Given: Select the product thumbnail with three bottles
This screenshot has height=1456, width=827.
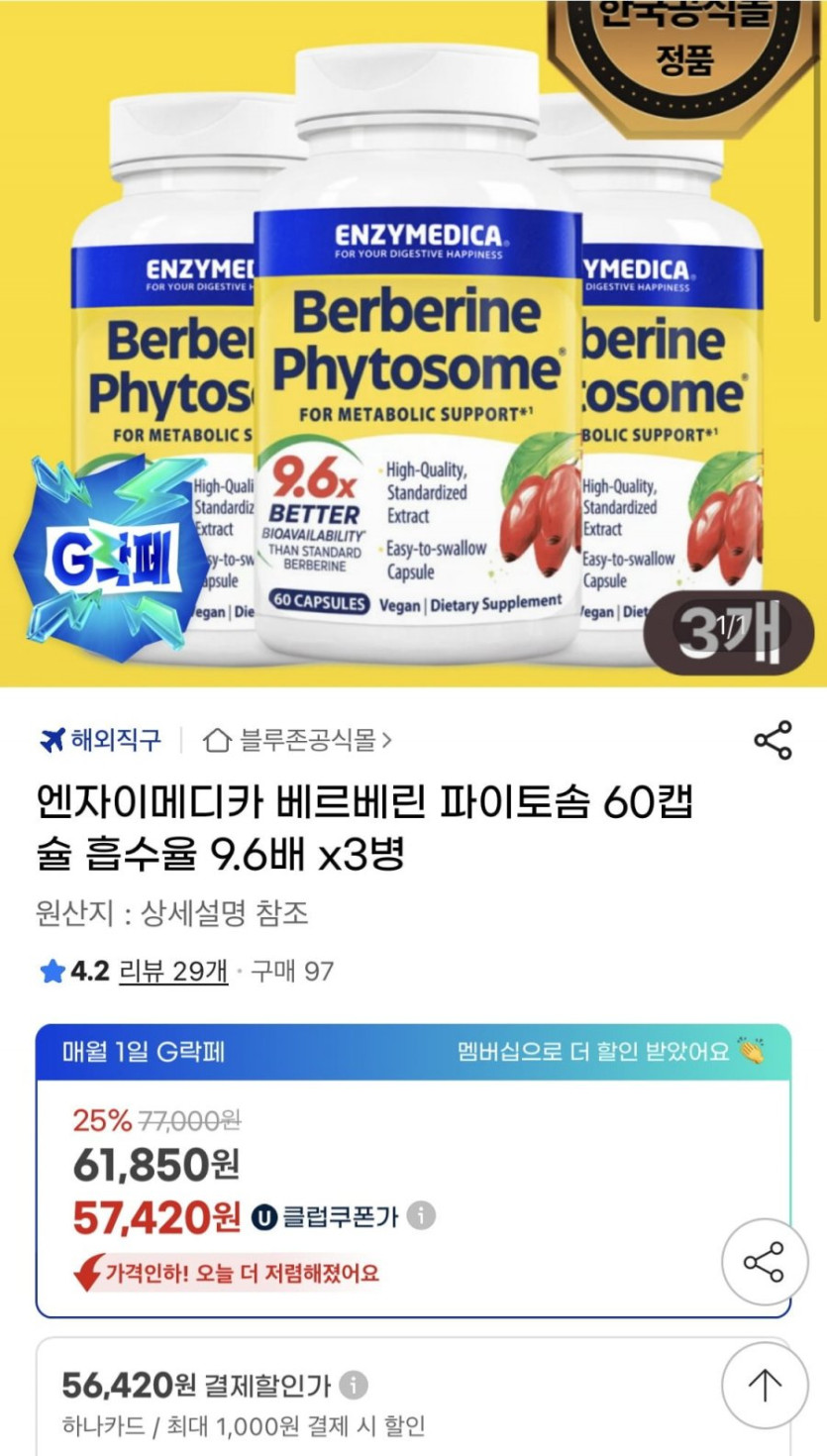Looking at the screenshot, I should pos(413,347).
